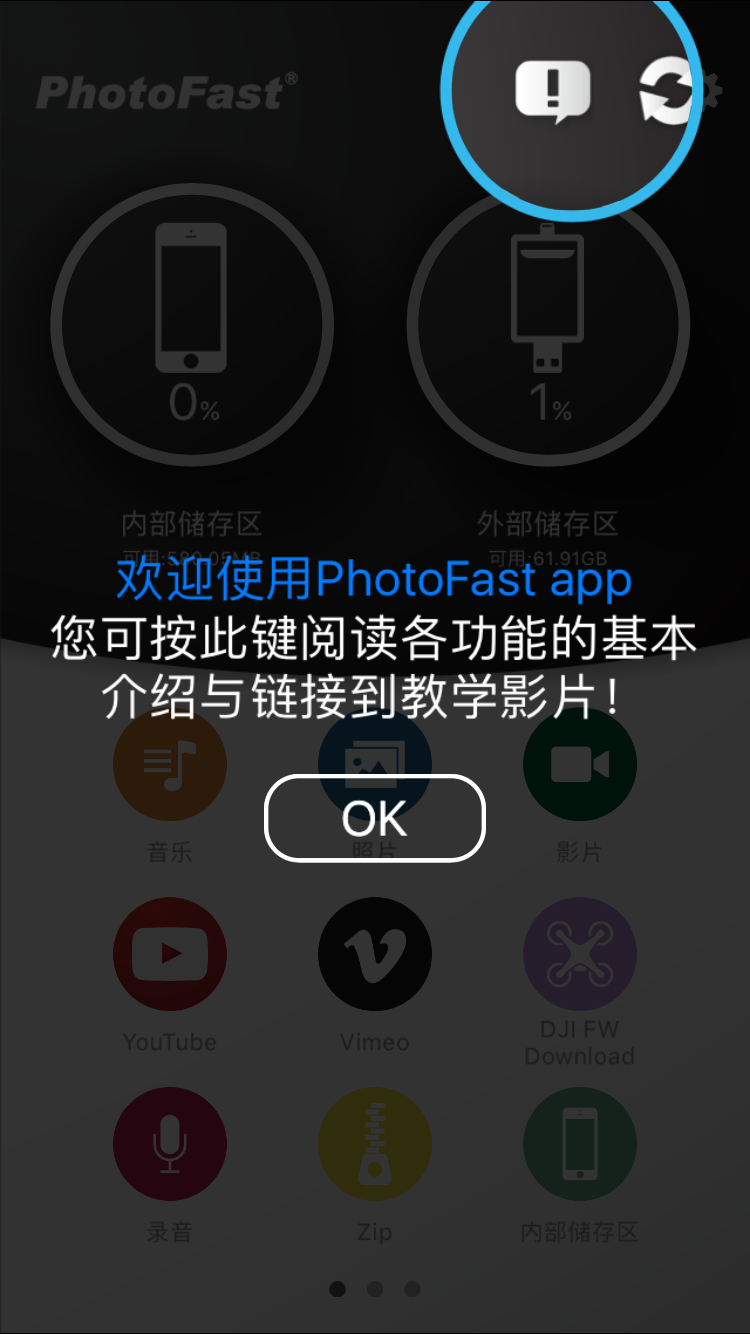
Task: Open the Vimeo shortcut
Action: pos(375,954)
